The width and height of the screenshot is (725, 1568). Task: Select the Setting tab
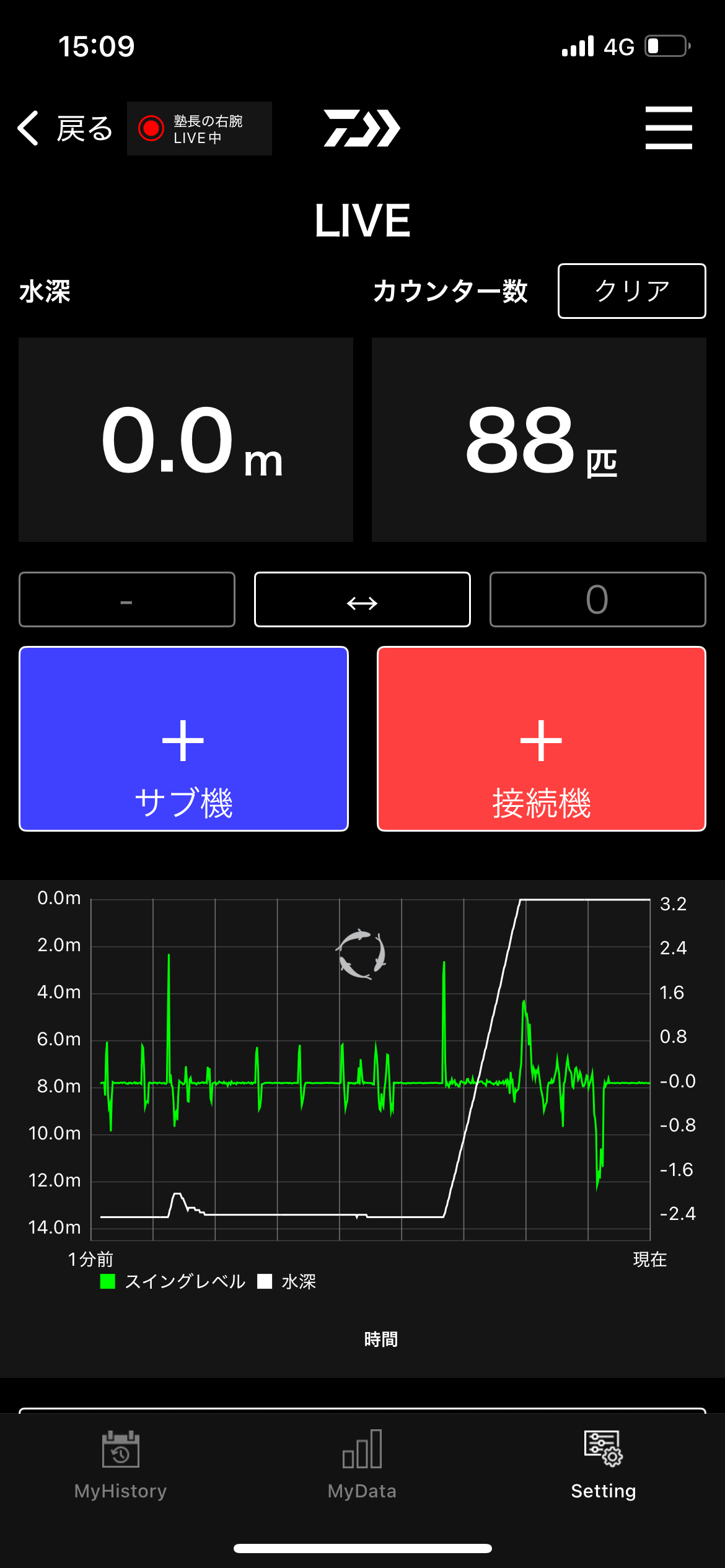(x=603, y=1465)
